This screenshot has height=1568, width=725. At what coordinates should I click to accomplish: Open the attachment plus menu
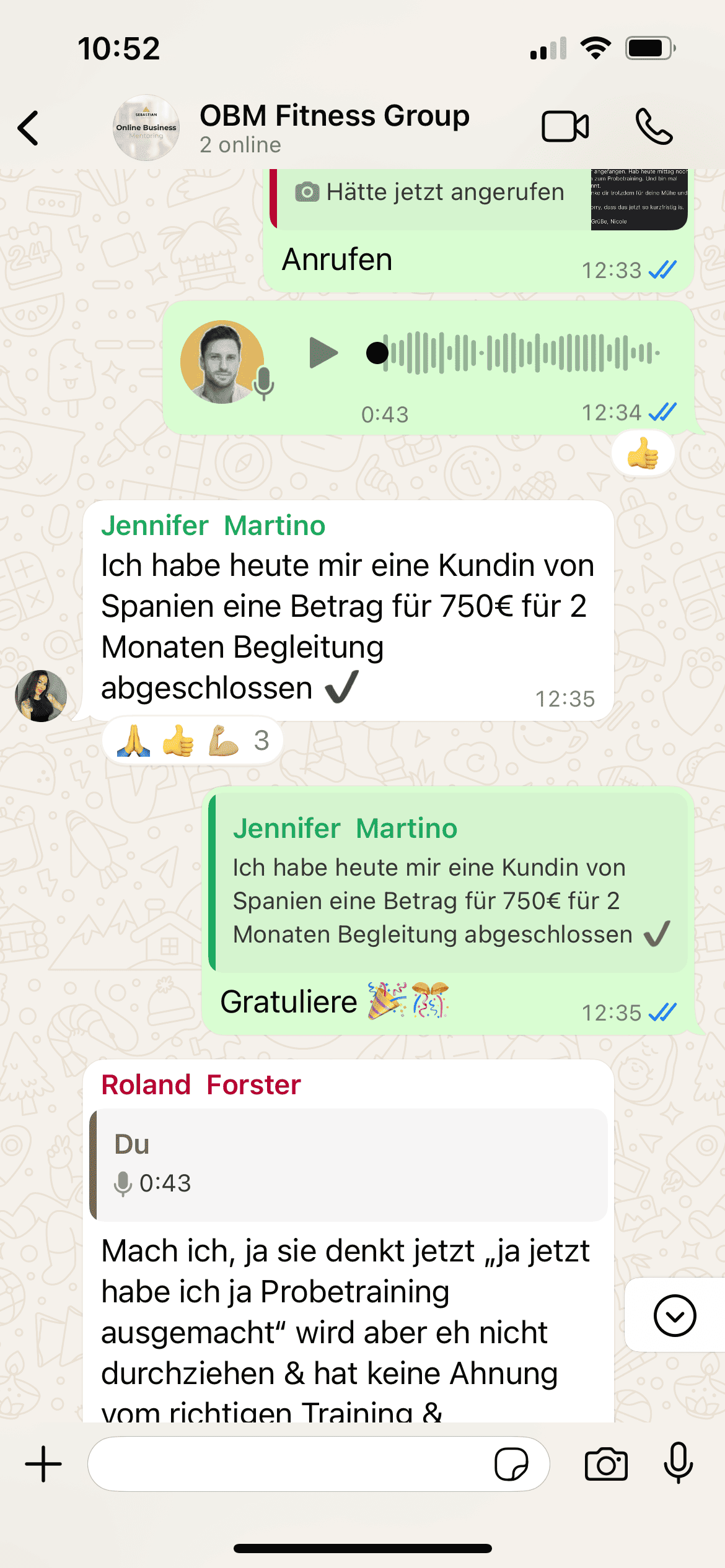(43, 1465)
